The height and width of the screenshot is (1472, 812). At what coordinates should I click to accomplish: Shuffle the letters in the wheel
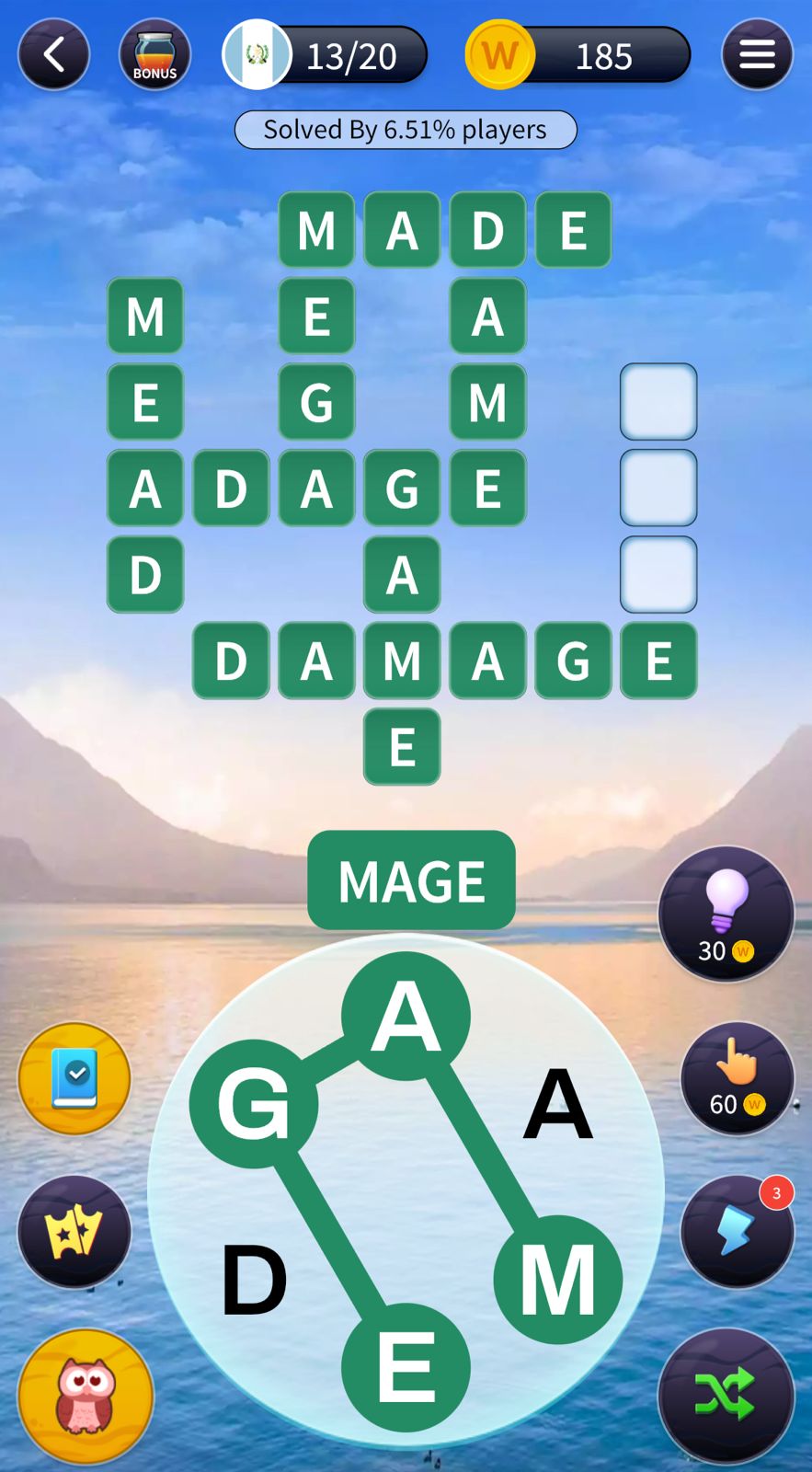[726, 1396]
